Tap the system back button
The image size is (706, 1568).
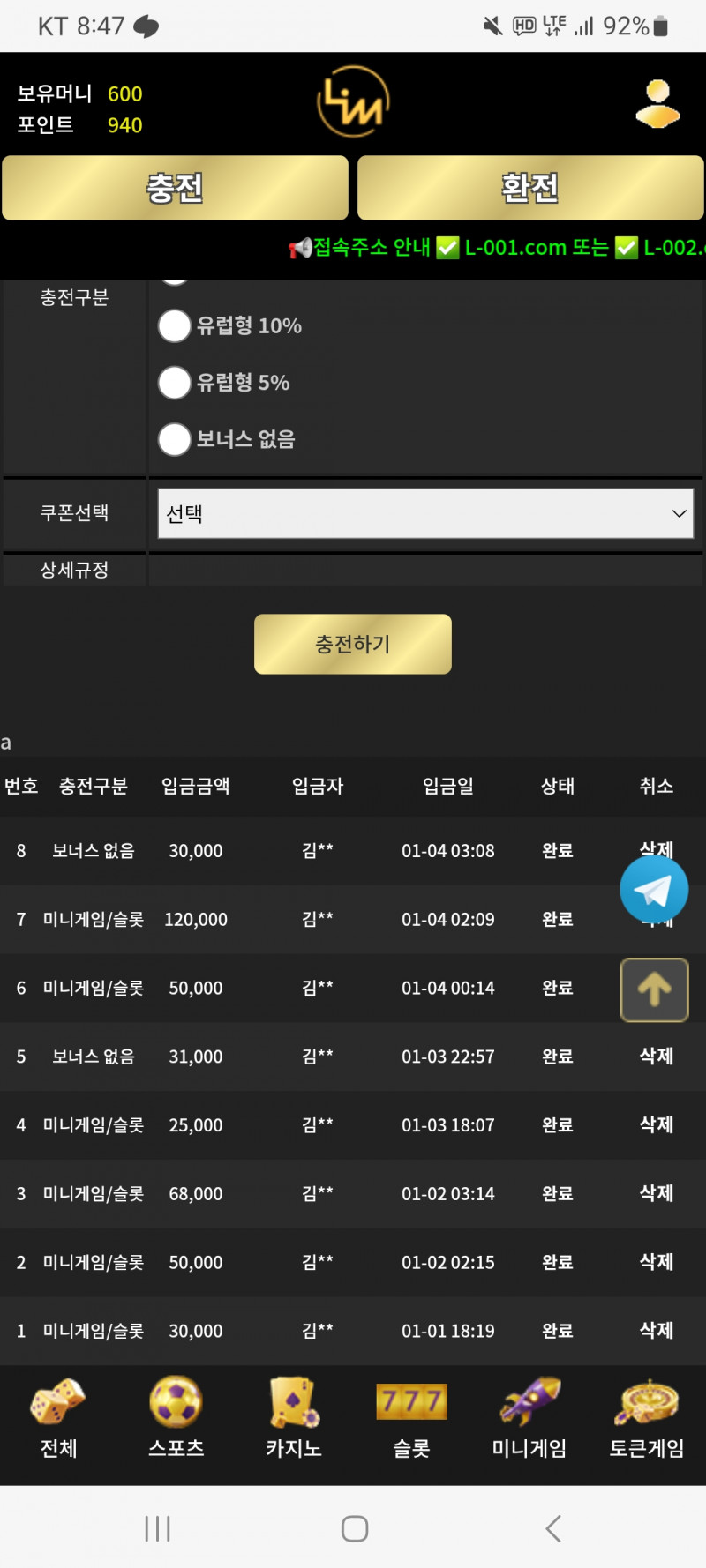tap(553, 1528)
